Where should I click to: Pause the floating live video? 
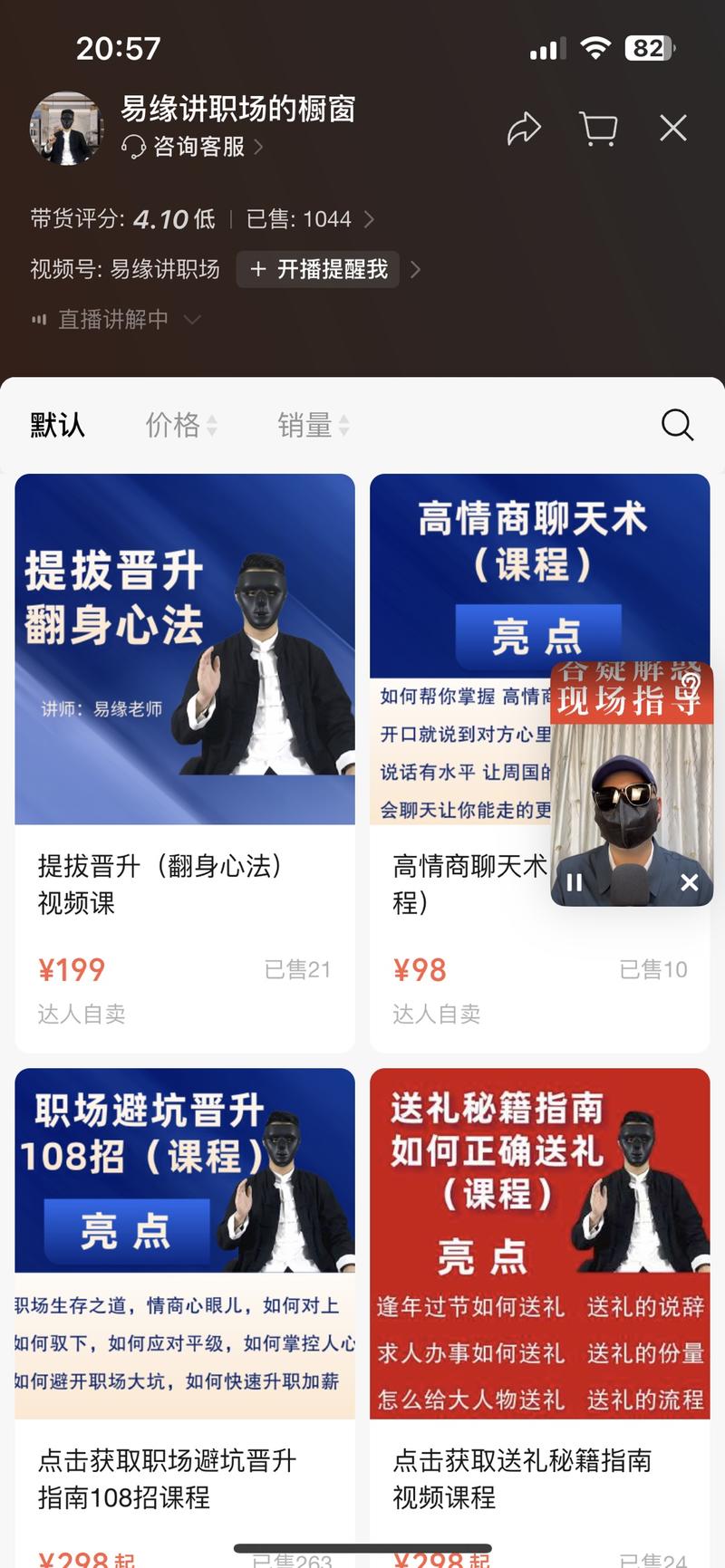click(x=574, y=881)
